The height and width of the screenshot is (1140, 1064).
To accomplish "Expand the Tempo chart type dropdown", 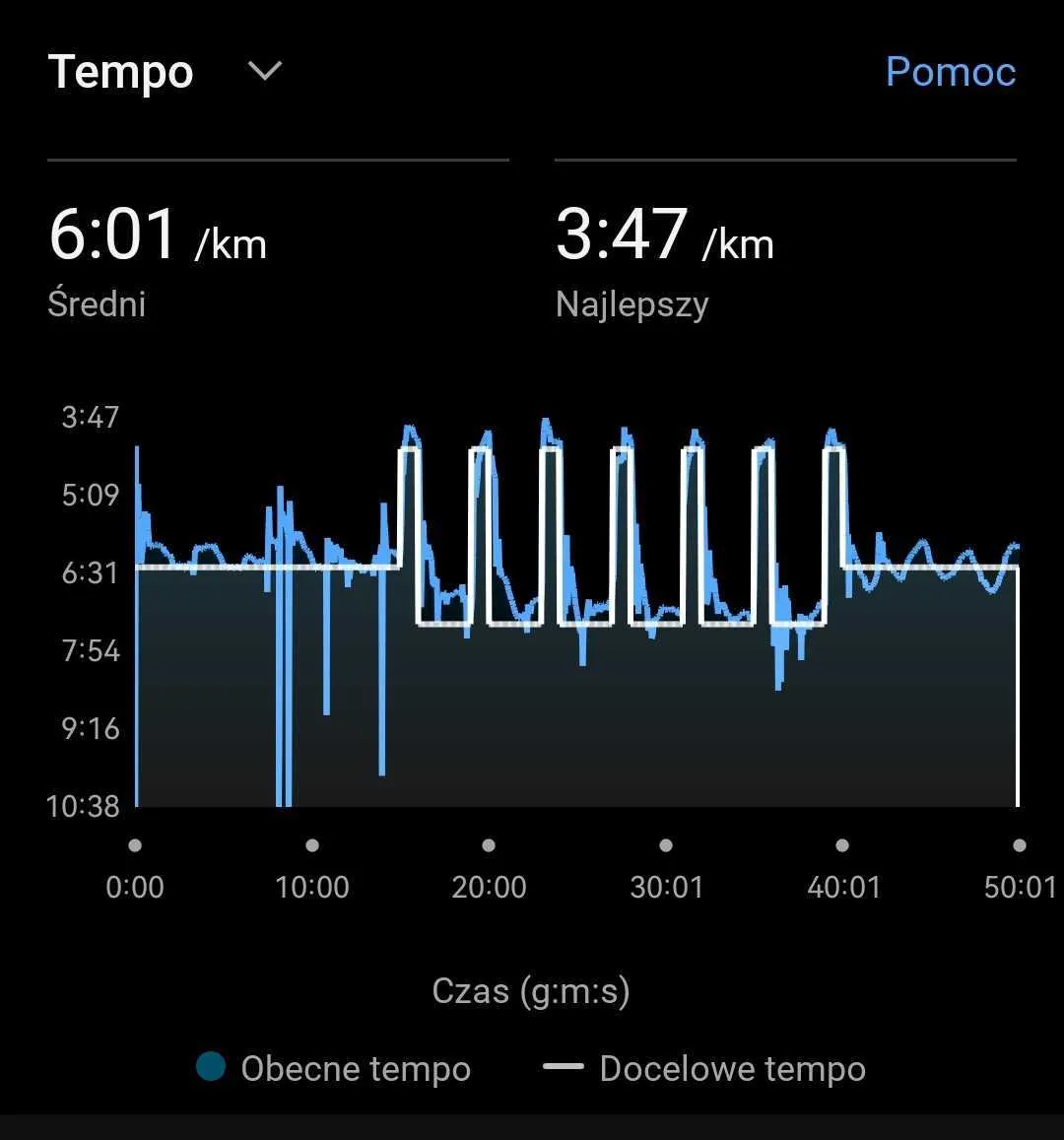I will (264, 72).
